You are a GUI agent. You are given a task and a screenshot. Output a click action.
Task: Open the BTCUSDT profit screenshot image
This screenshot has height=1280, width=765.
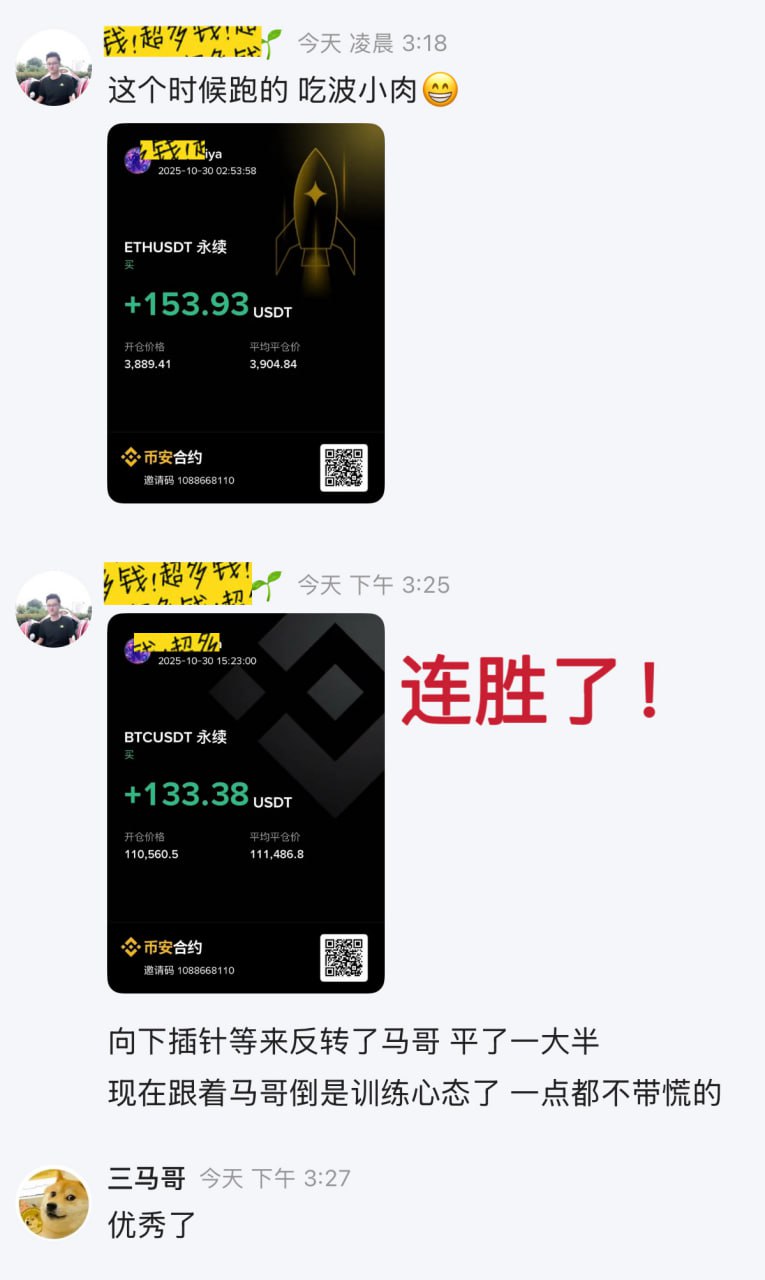245,803
